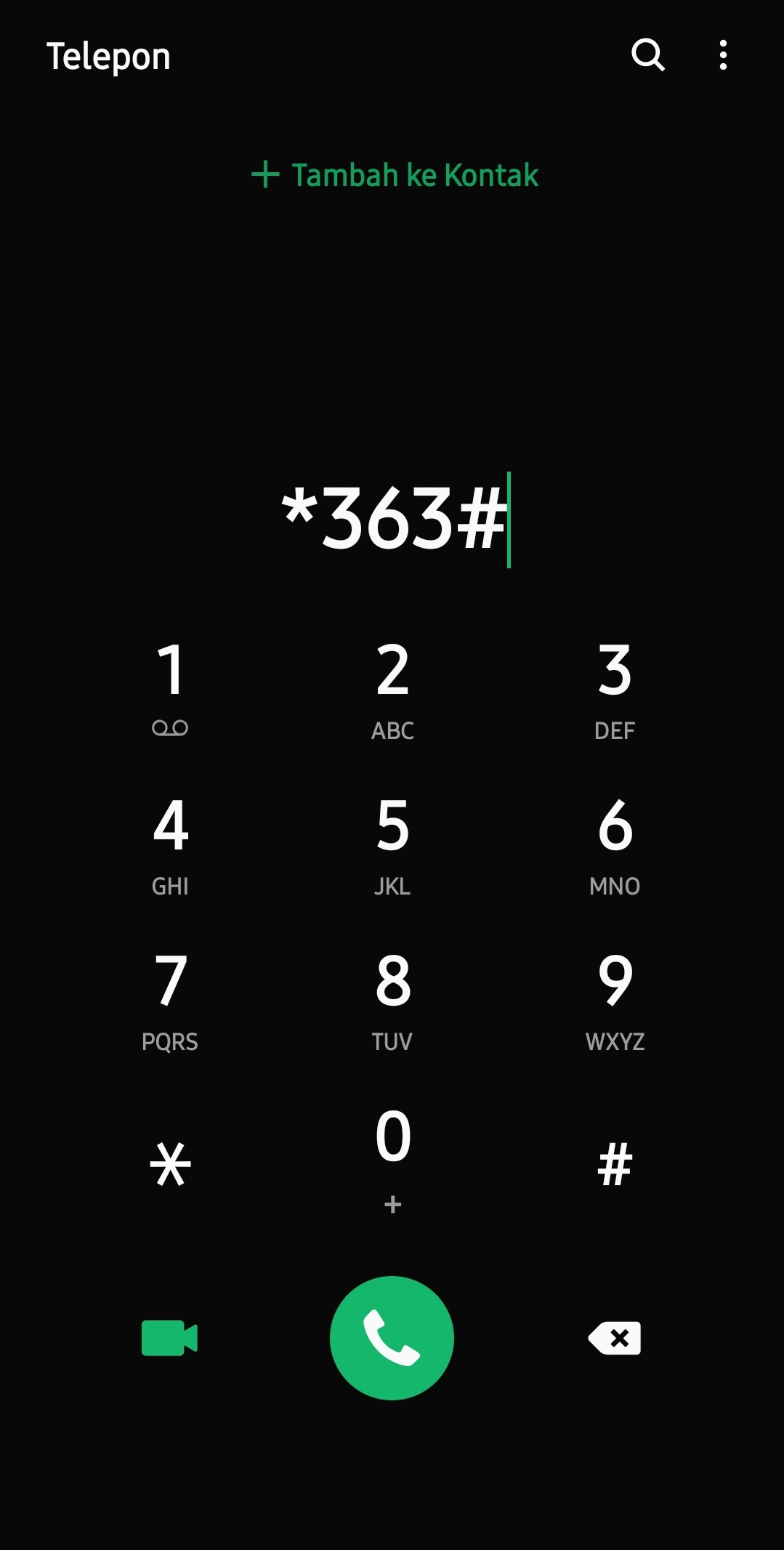Image resolution: width=784 pixels, height=1550 pixels.
Task: Call the dialed code *363#
Action: (x=392, y=1338)
